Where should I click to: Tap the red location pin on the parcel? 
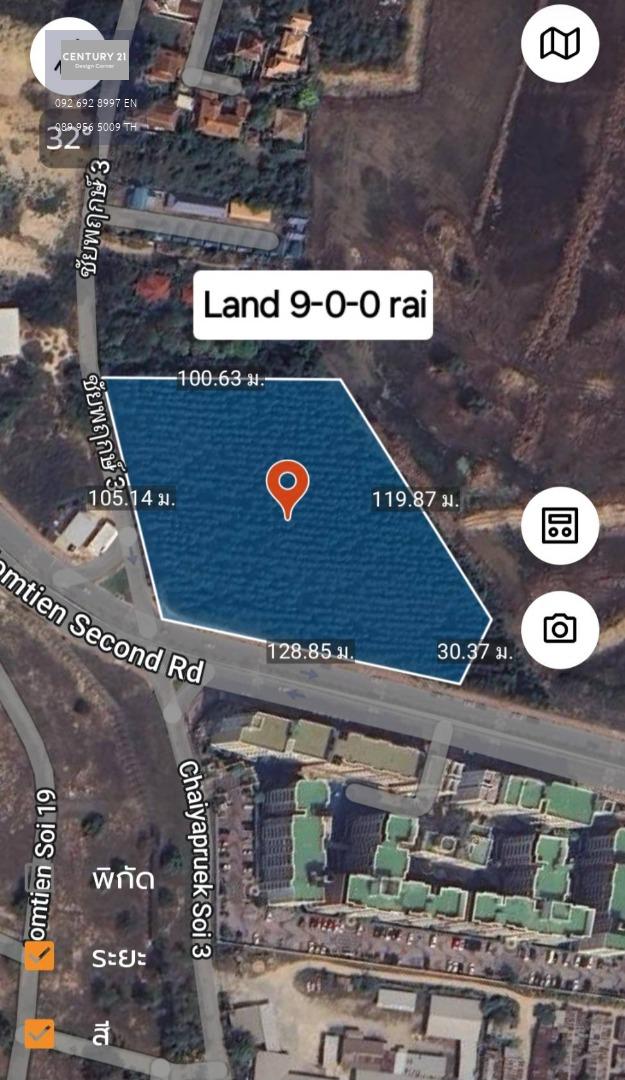click(287, 490)
